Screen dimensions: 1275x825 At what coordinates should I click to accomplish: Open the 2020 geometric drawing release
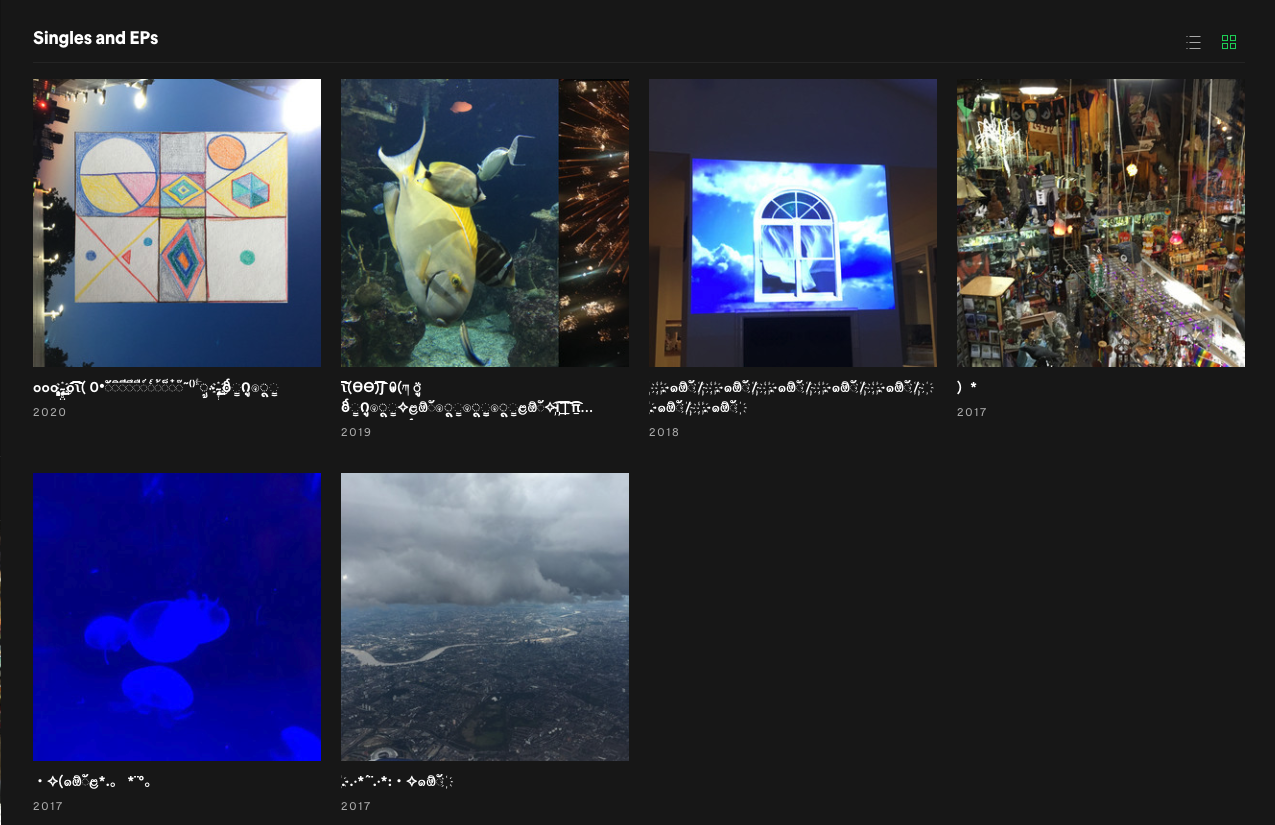click(x=177, y=223)
